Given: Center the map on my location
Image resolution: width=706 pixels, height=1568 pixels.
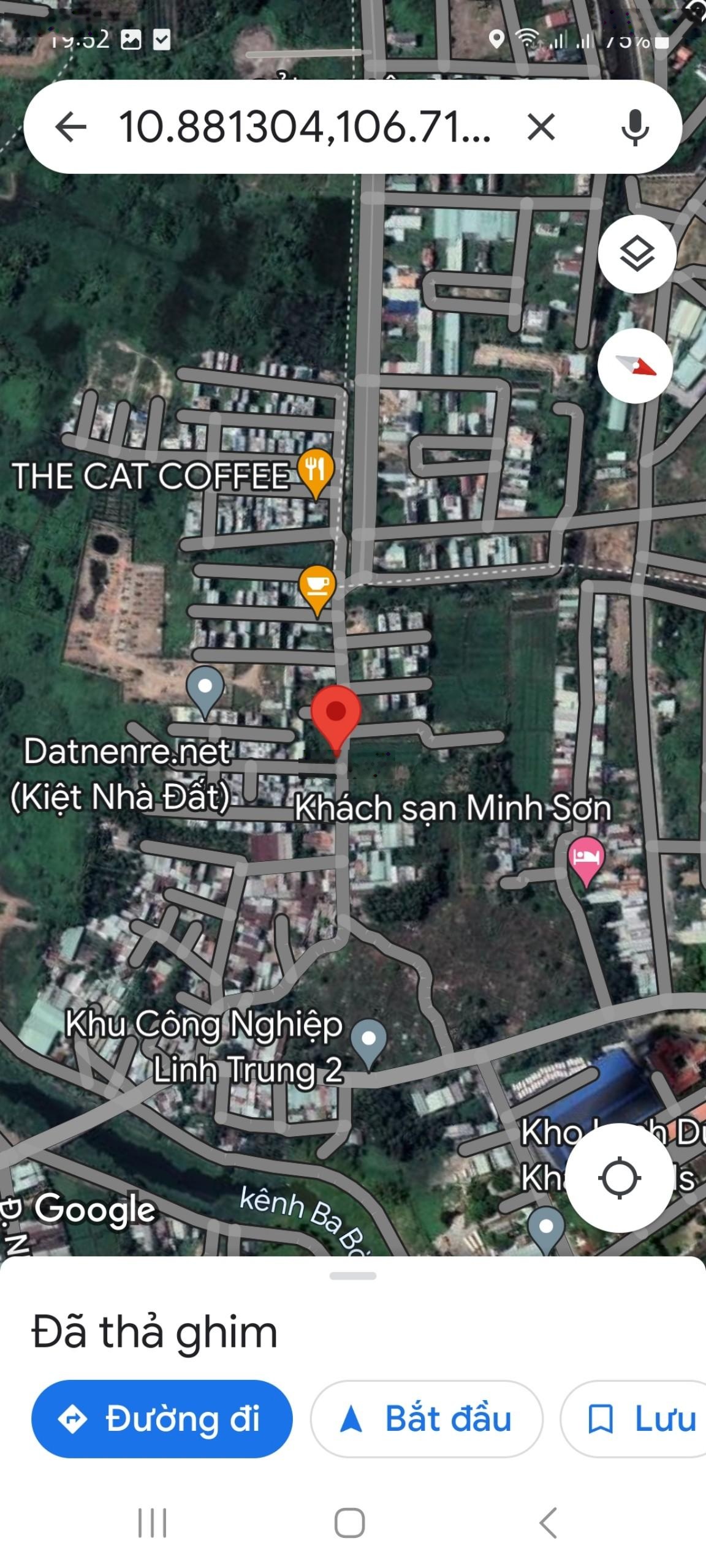Looking at the screenshot, I should [618, 1177].
